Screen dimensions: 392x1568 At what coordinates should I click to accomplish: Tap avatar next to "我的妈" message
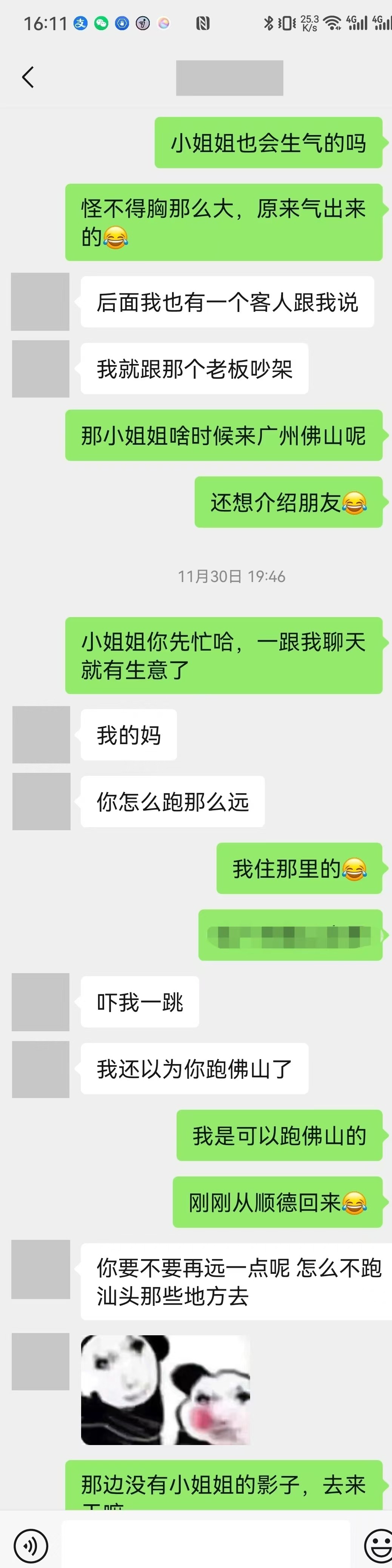[41, 735]
